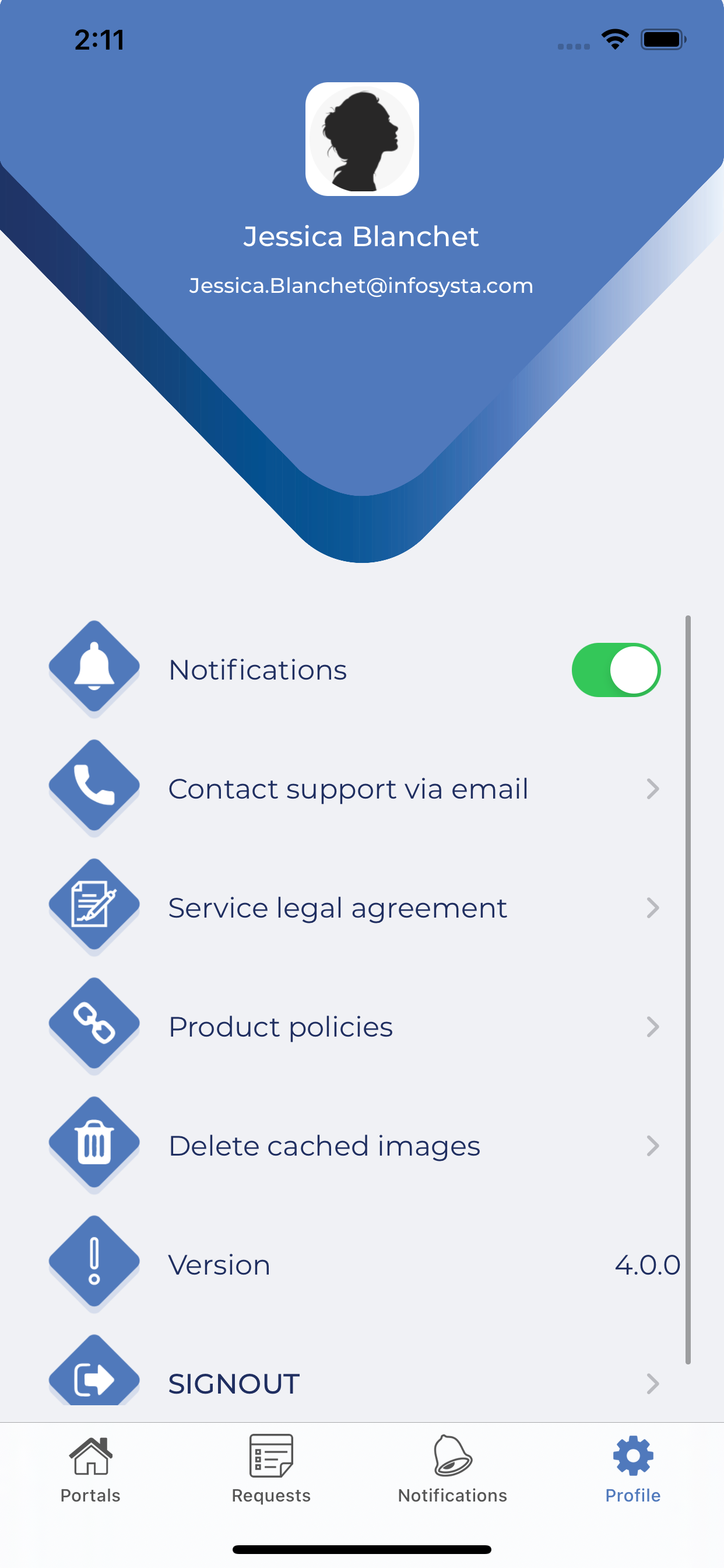Turn off the Notifications switch
Image resolution: width=724 pixels, height=1568 pixels.
tap(616, 670)
